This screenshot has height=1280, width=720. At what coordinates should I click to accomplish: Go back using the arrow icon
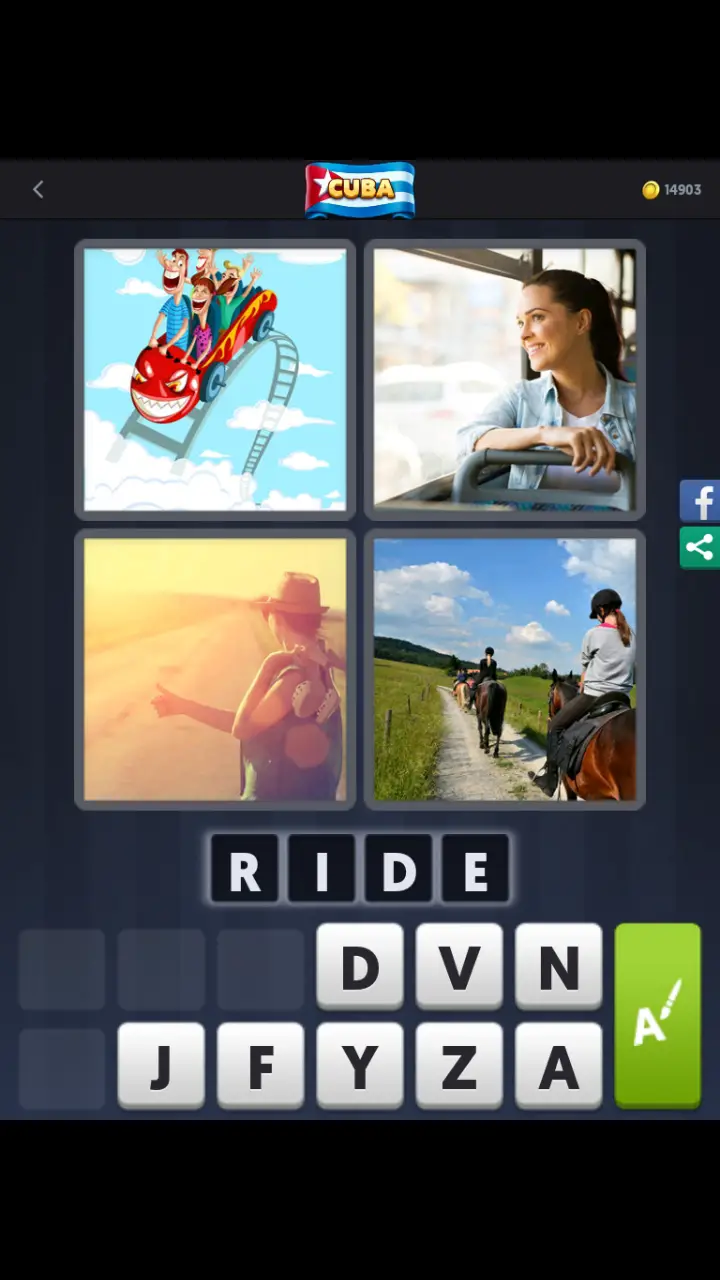click(x=38, y=189)
